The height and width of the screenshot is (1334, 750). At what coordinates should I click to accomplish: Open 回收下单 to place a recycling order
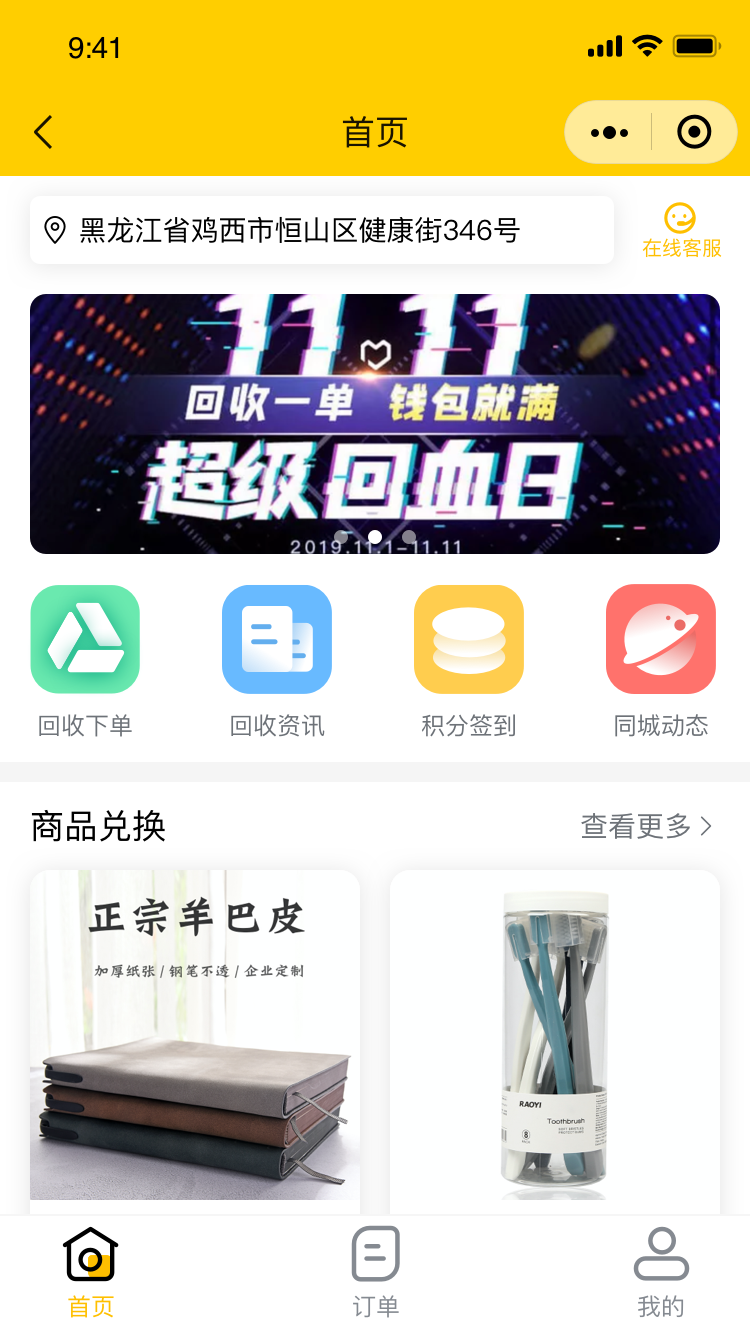coord(85,661)
